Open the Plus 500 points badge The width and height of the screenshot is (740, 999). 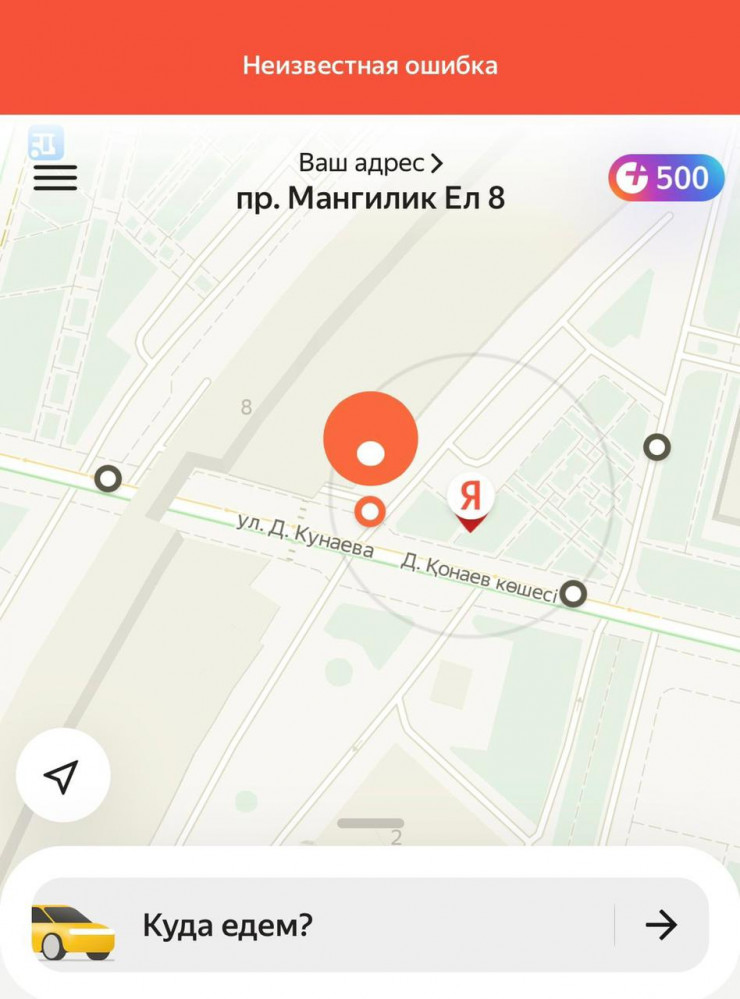(x=666, y=178)
